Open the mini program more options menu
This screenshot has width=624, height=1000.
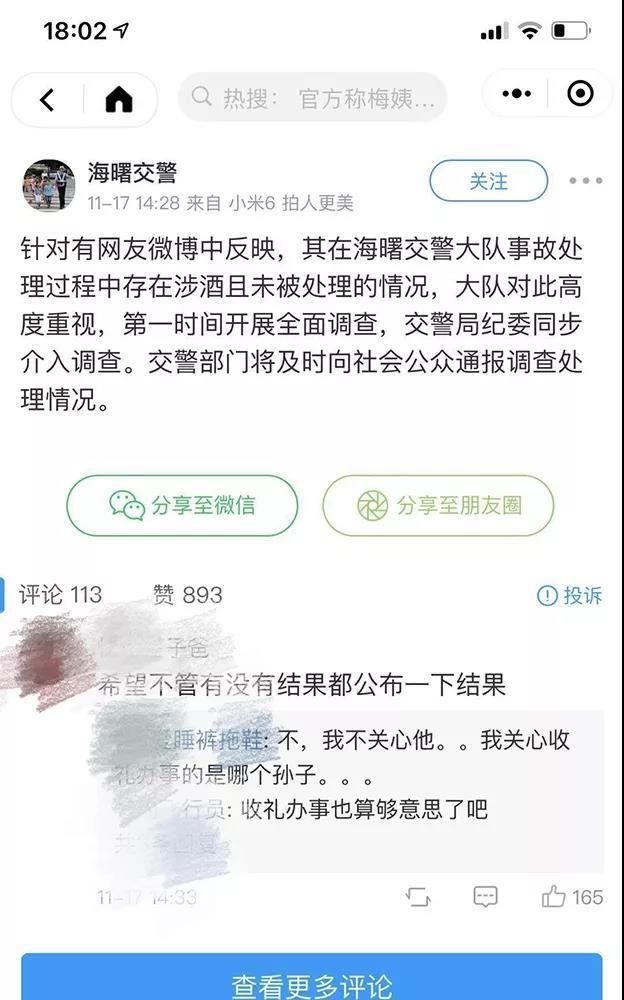[x=516, y=94]
